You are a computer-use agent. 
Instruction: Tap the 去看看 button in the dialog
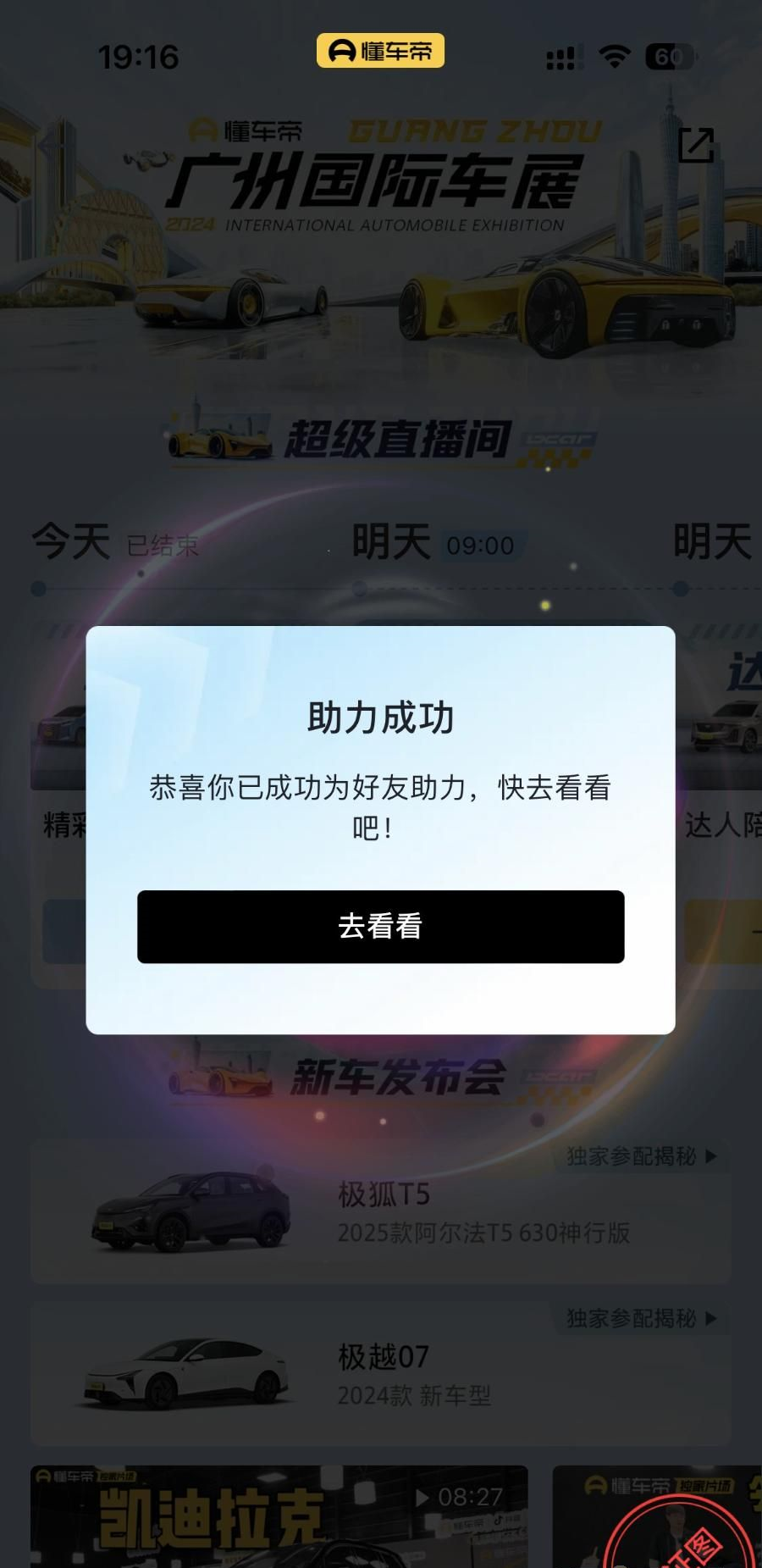380,926
